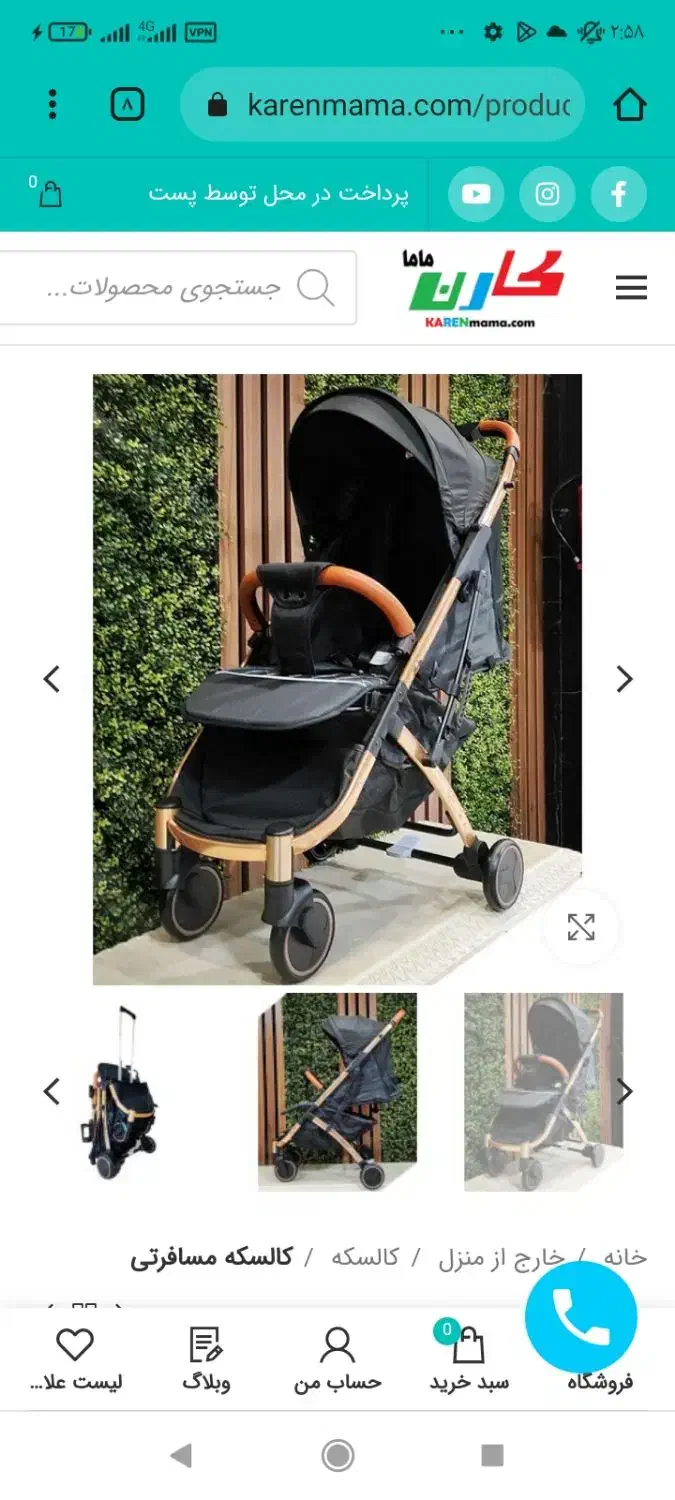Select the side-view stroller thumbnail
The height and width of the screenshot is (1500, 675).
[x=337, y=1092]
